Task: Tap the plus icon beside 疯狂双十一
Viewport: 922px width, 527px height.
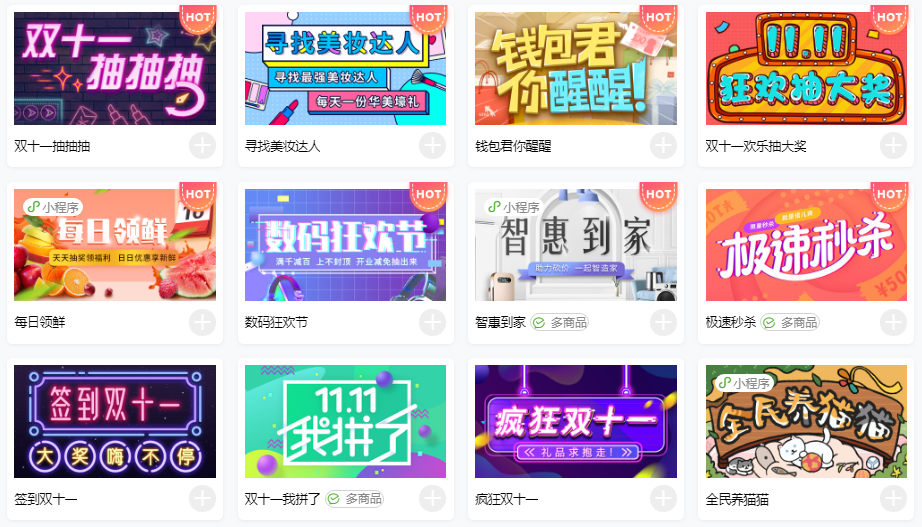Action: pos(663,498)
